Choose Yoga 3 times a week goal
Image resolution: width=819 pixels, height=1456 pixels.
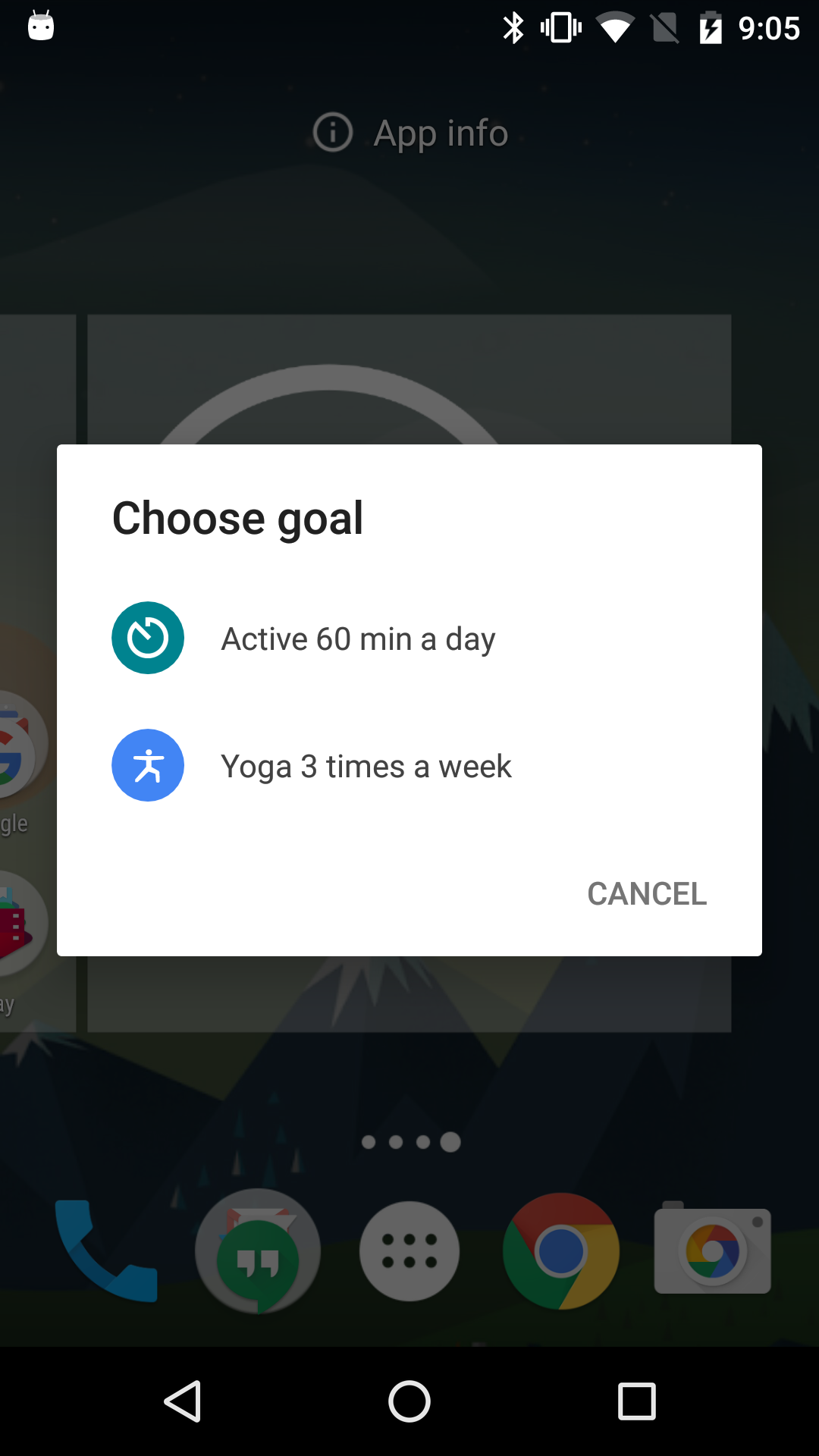(x=409, y=766)
